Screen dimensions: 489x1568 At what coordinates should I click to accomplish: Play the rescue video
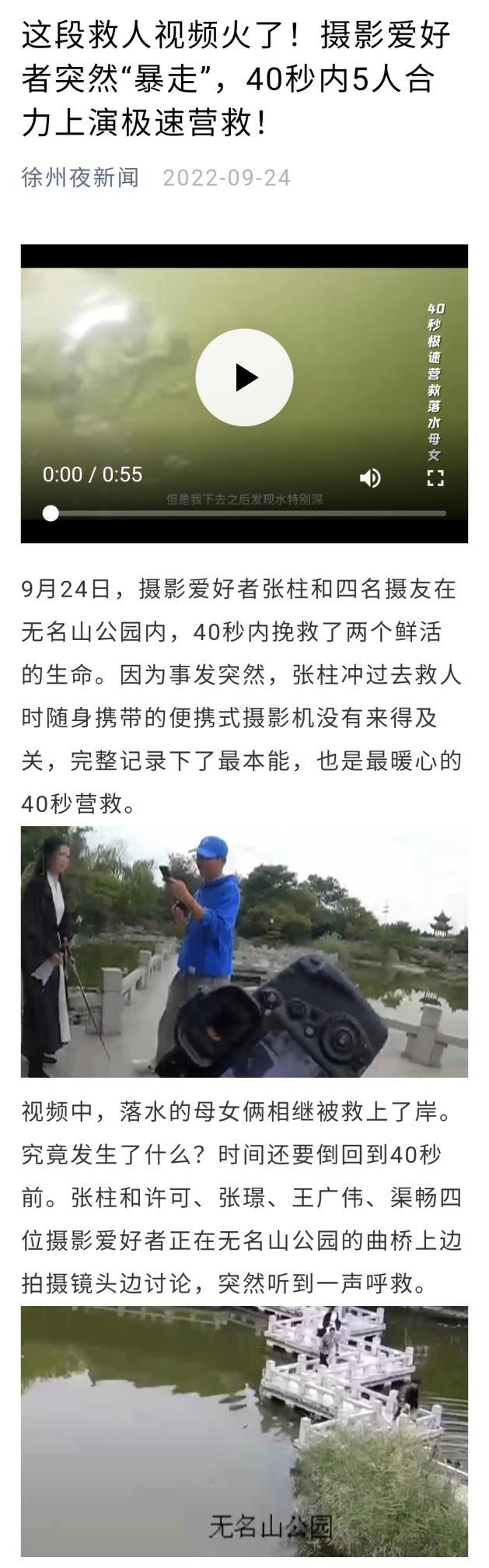pyautogui.click(x=244, y=377)
